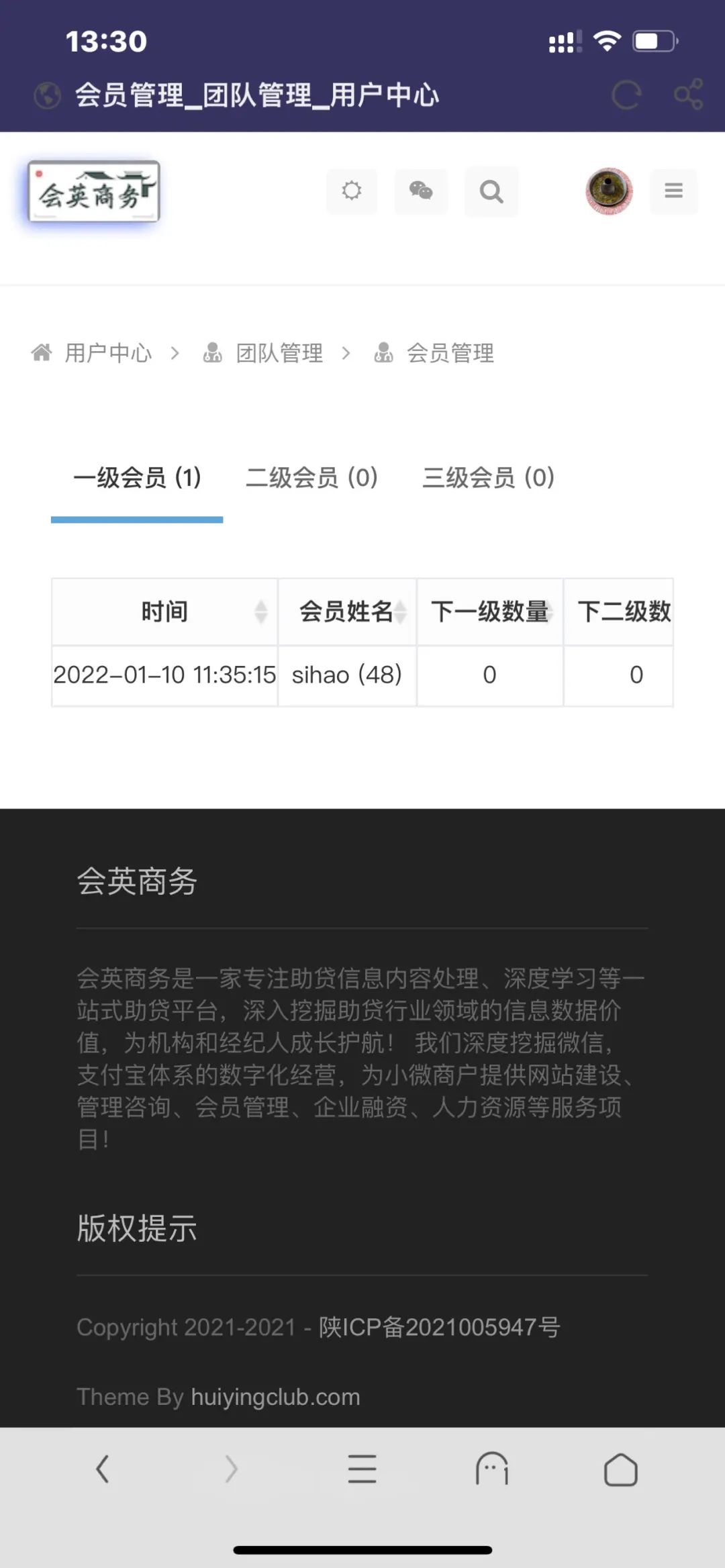The width and height of the screenshot is (725, 1568).
Task: Open site search magnifier
Action: coord(491,191)
